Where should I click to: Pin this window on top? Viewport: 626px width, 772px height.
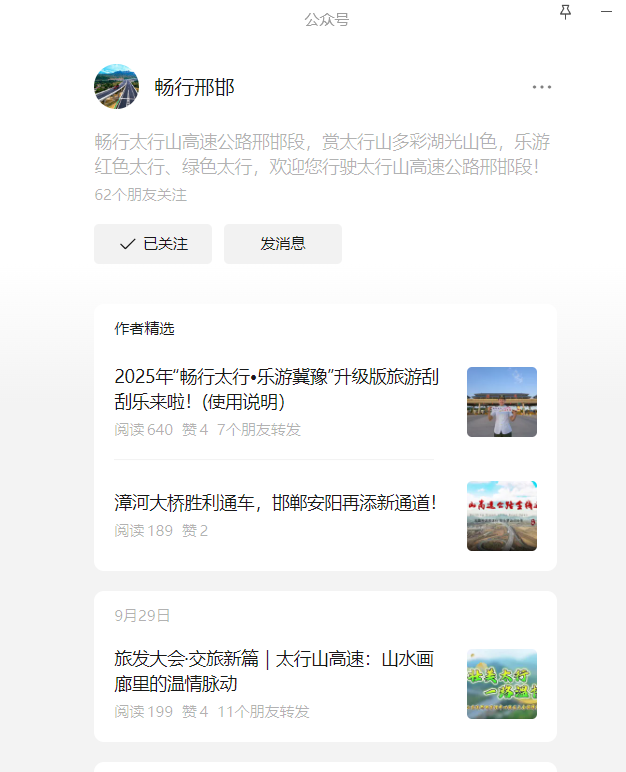pyautogui.click(x=566, y=12)
